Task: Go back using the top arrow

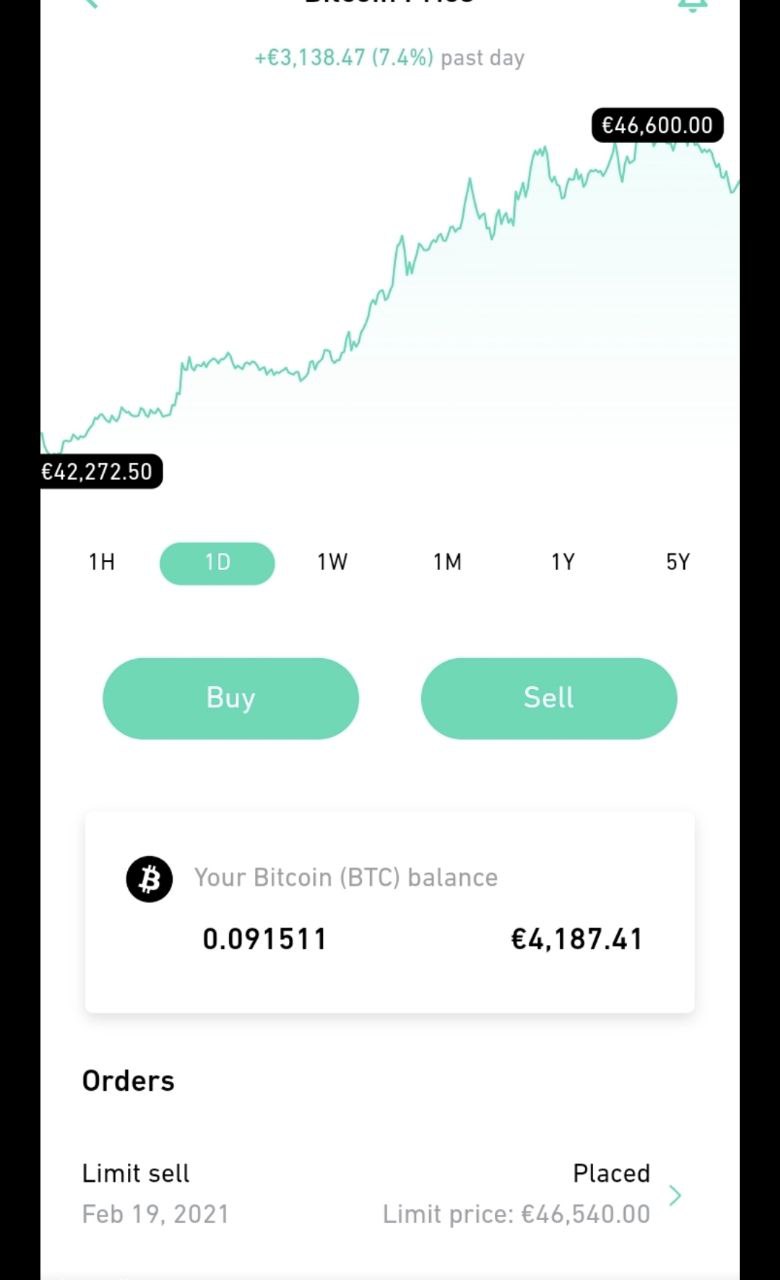Action: coord(91,3)
